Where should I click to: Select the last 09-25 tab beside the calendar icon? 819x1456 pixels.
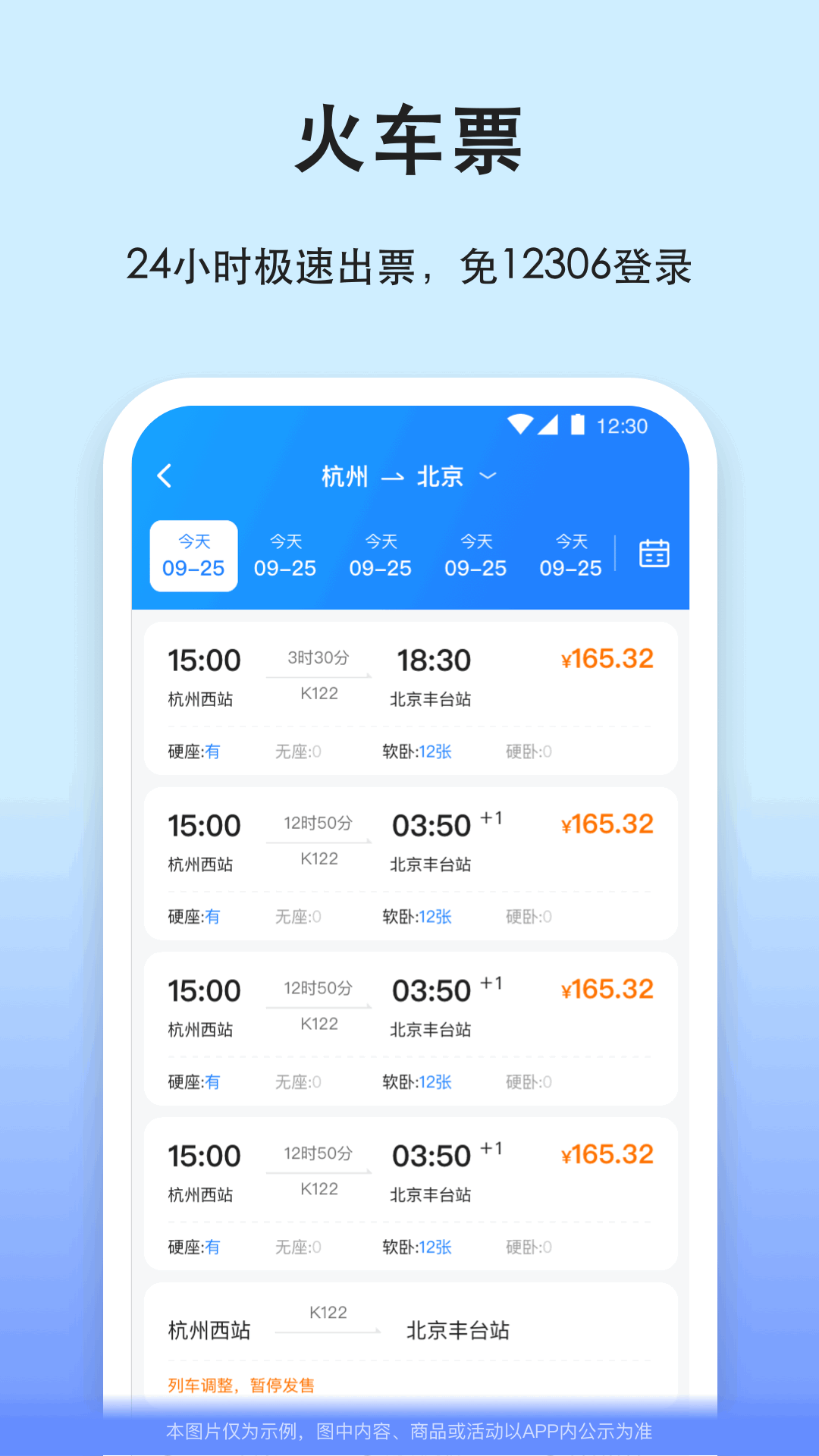(570, 554)
